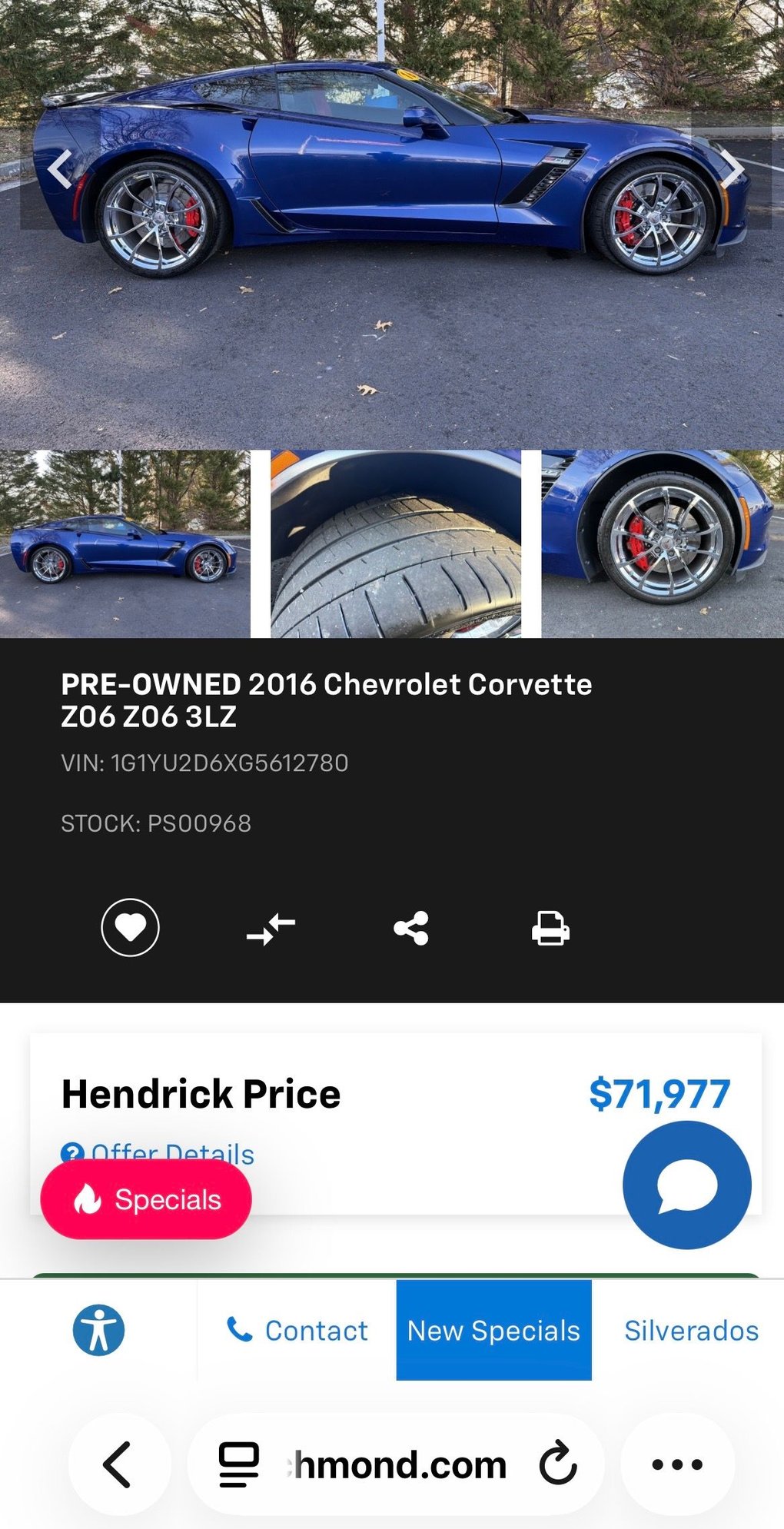784x1529 pixels.
Task: Show the previous vehicle photo
Action: point(59,169)
